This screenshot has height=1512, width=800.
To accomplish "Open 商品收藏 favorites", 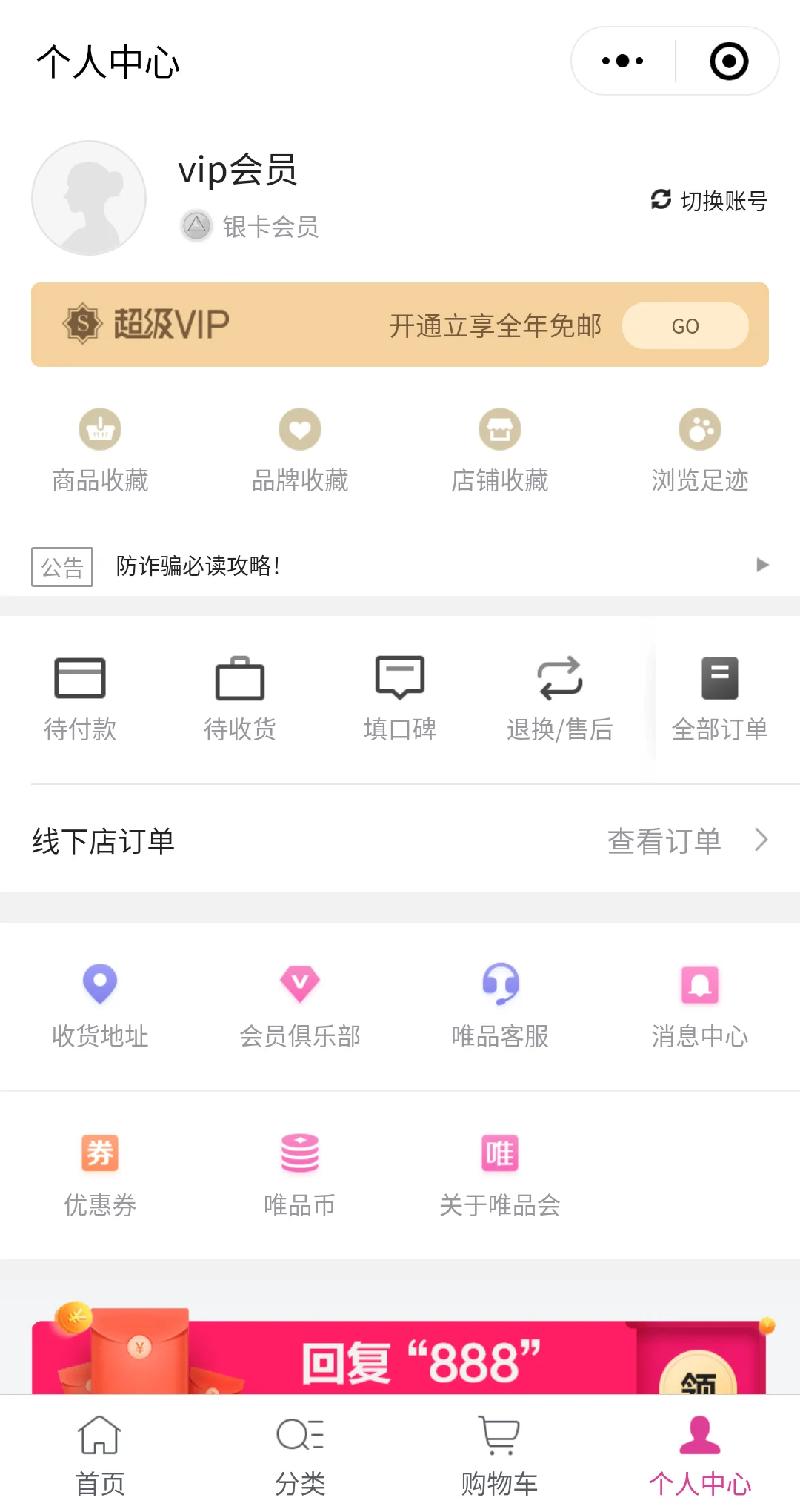I will (x=100, y=449).
